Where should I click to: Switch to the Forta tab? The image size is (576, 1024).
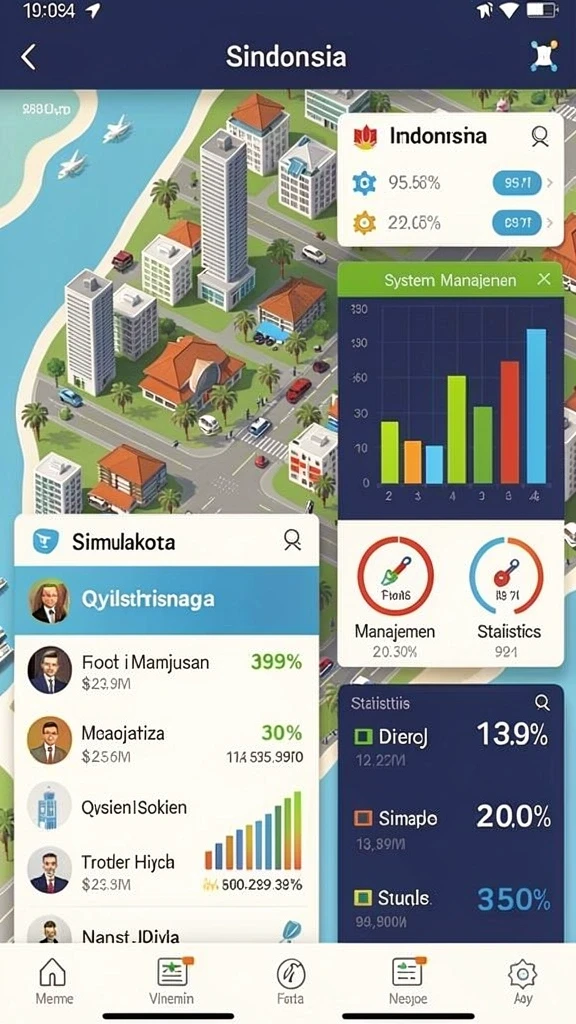291,982
